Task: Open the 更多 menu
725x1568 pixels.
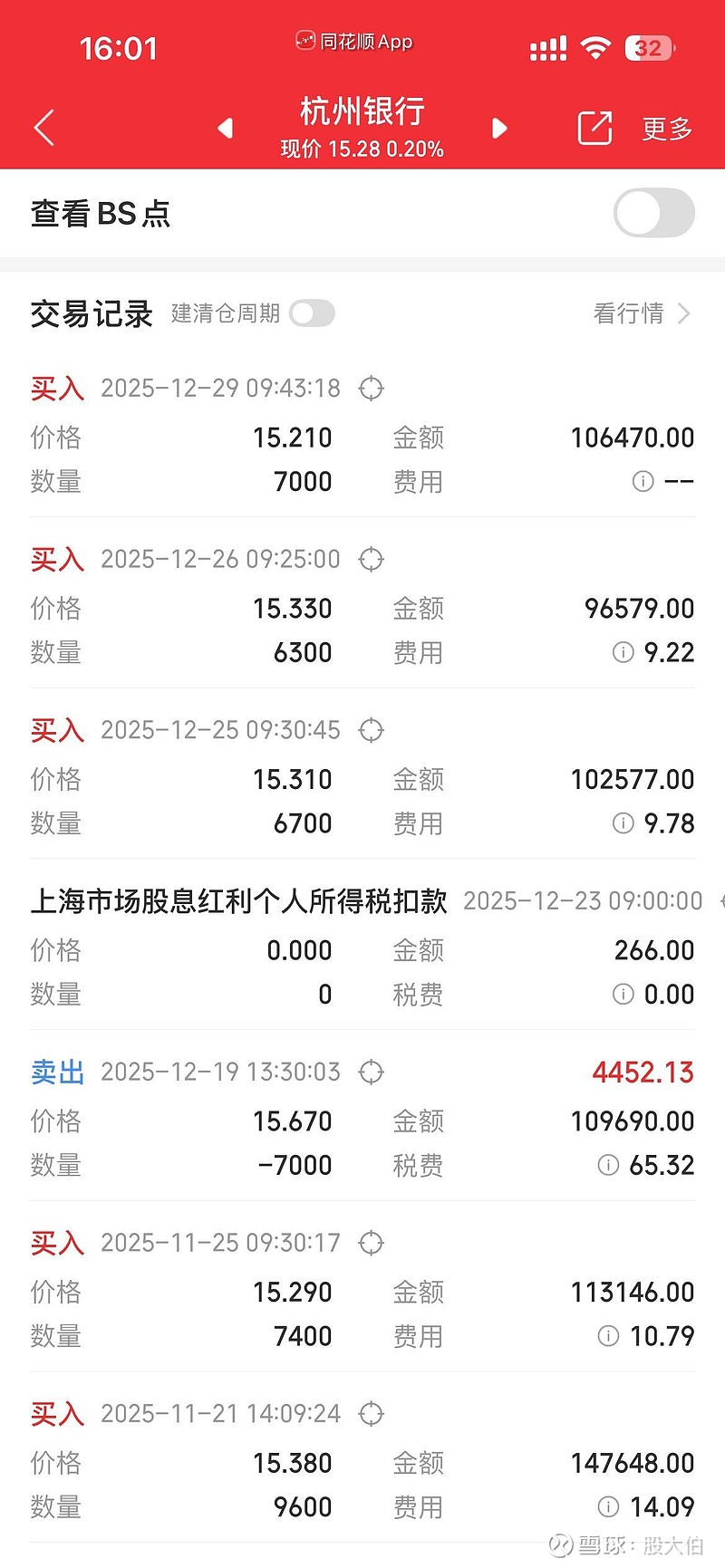Action: [665, 128]
